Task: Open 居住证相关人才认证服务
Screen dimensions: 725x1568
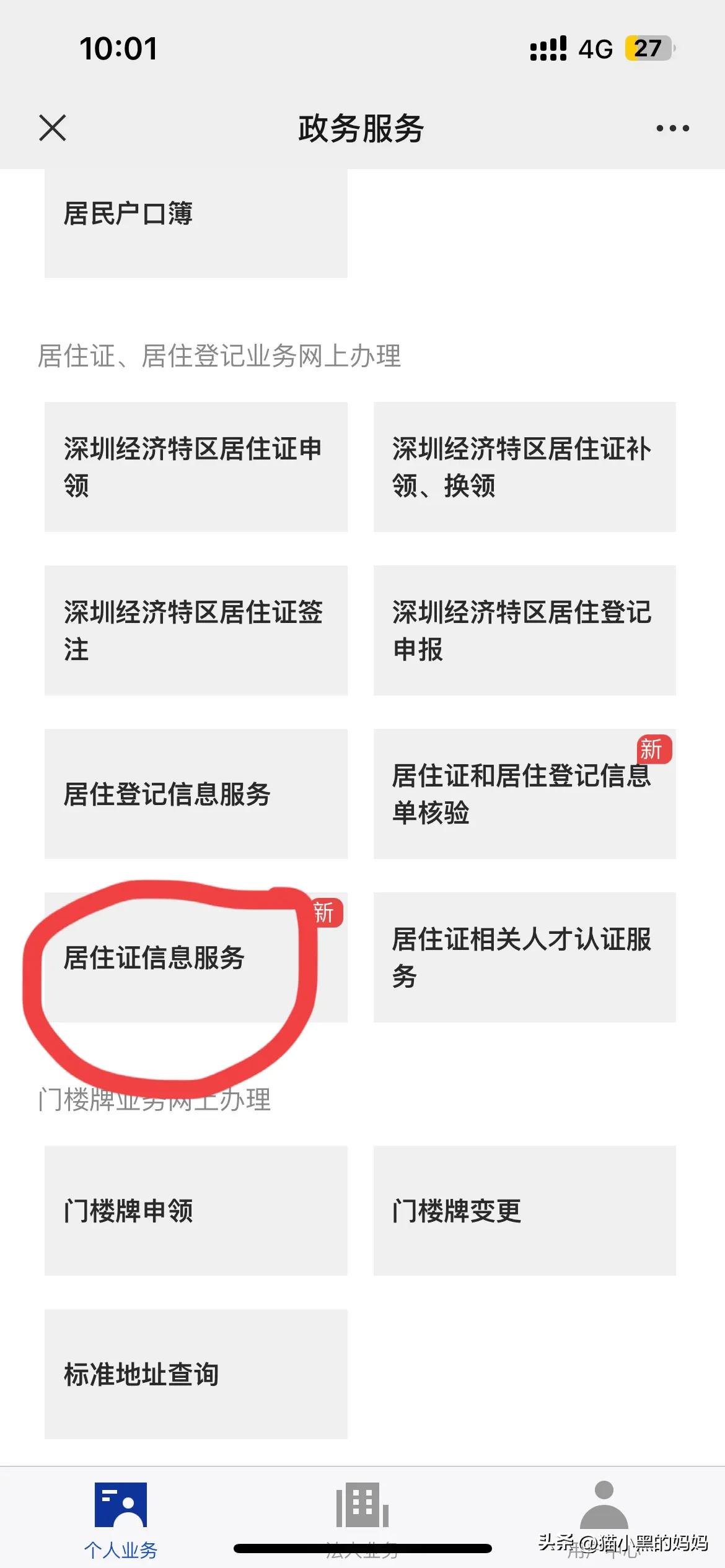Action: pyautogui.click(x=525, y=958)
